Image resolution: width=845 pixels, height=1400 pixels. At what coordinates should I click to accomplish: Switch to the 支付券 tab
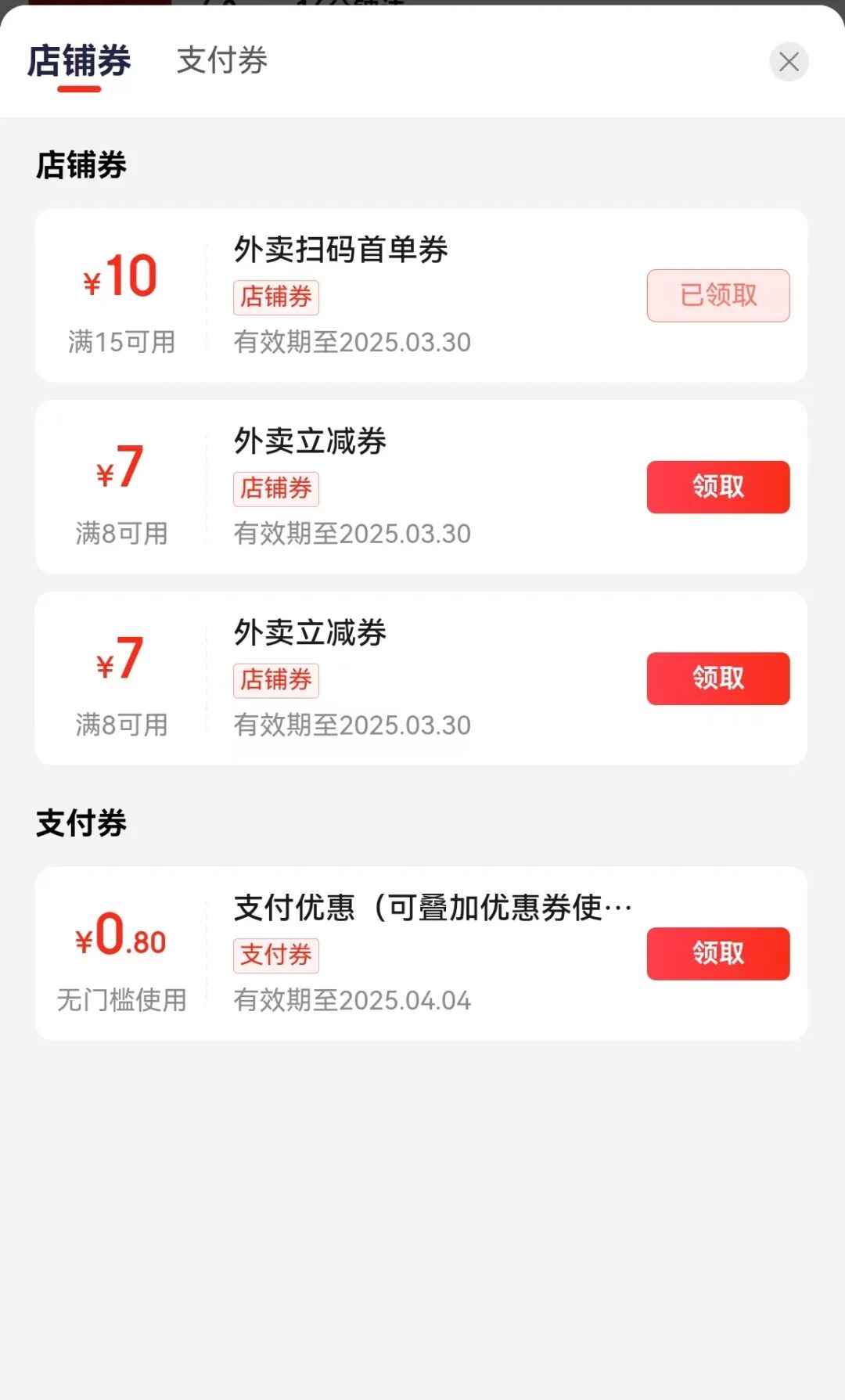pos(222,61)
